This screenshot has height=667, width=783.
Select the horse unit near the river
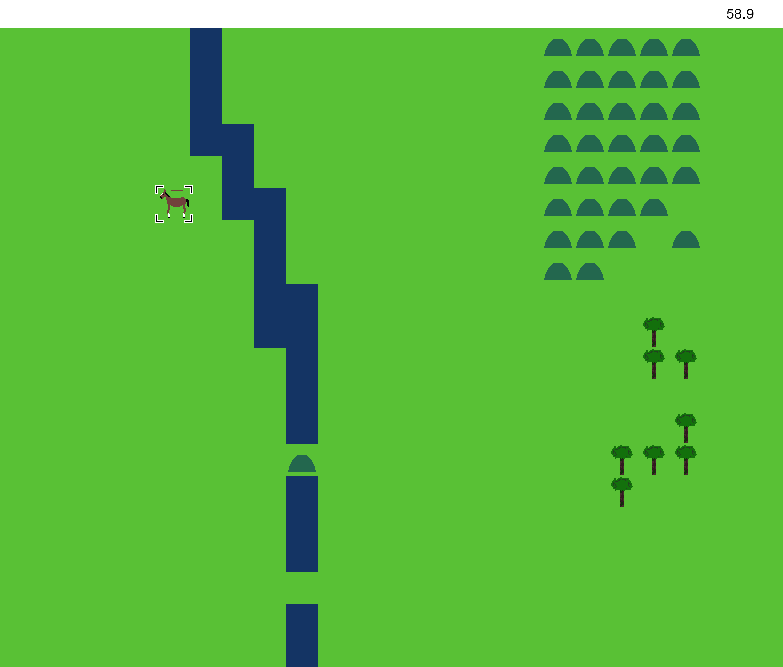click(x=175, y=203)
